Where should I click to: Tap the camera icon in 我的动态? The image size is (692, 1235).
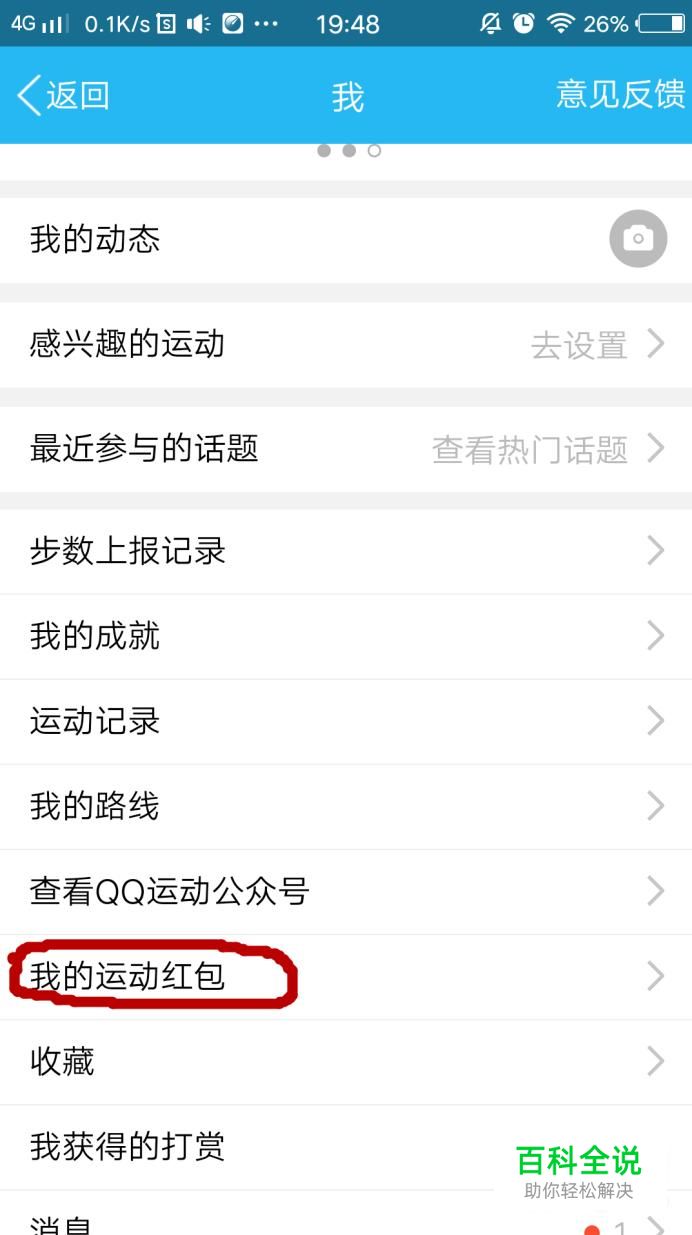click(638, 239)
